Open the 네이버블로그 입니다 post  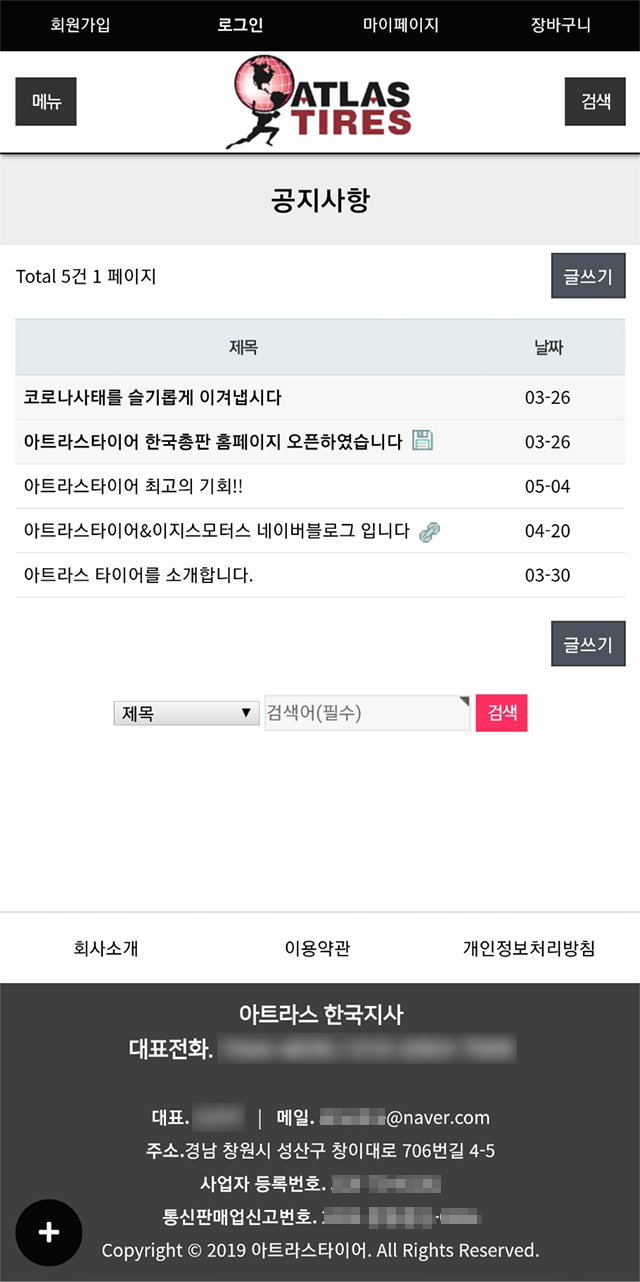pyautogui.click(x=217, y=530)
